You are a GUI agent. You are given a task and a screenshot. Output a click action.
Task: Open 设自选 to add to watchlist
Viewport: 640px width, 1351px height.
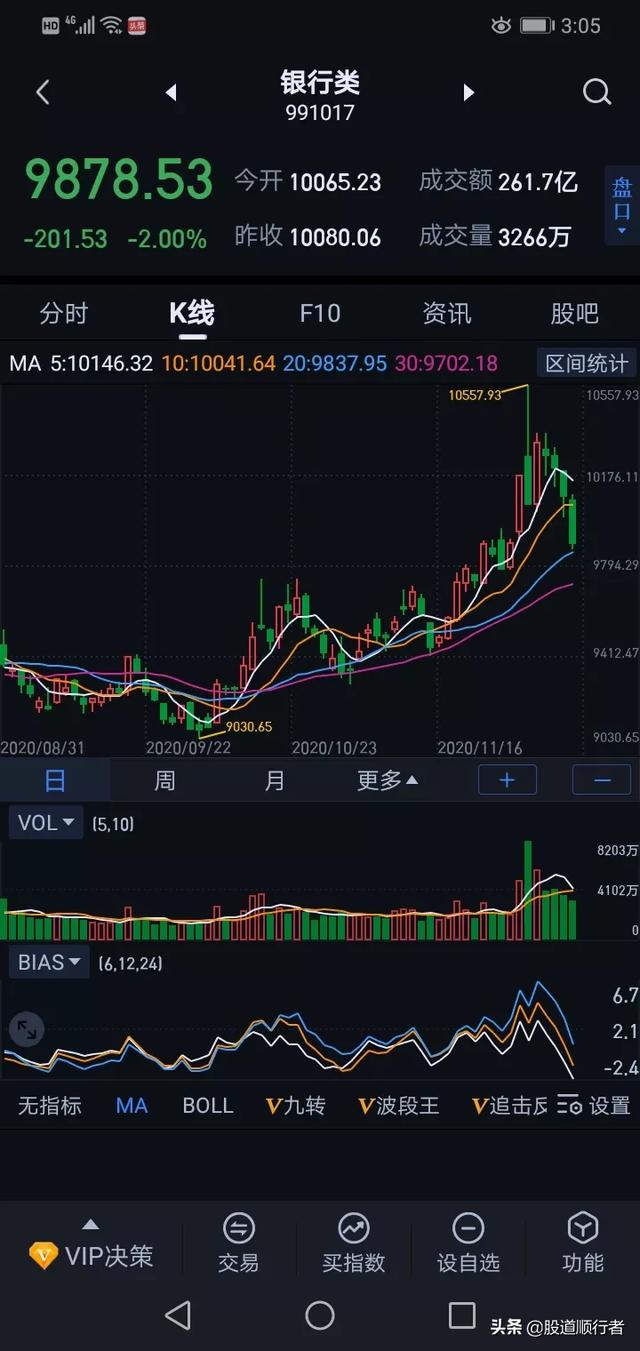(468, 1243)
